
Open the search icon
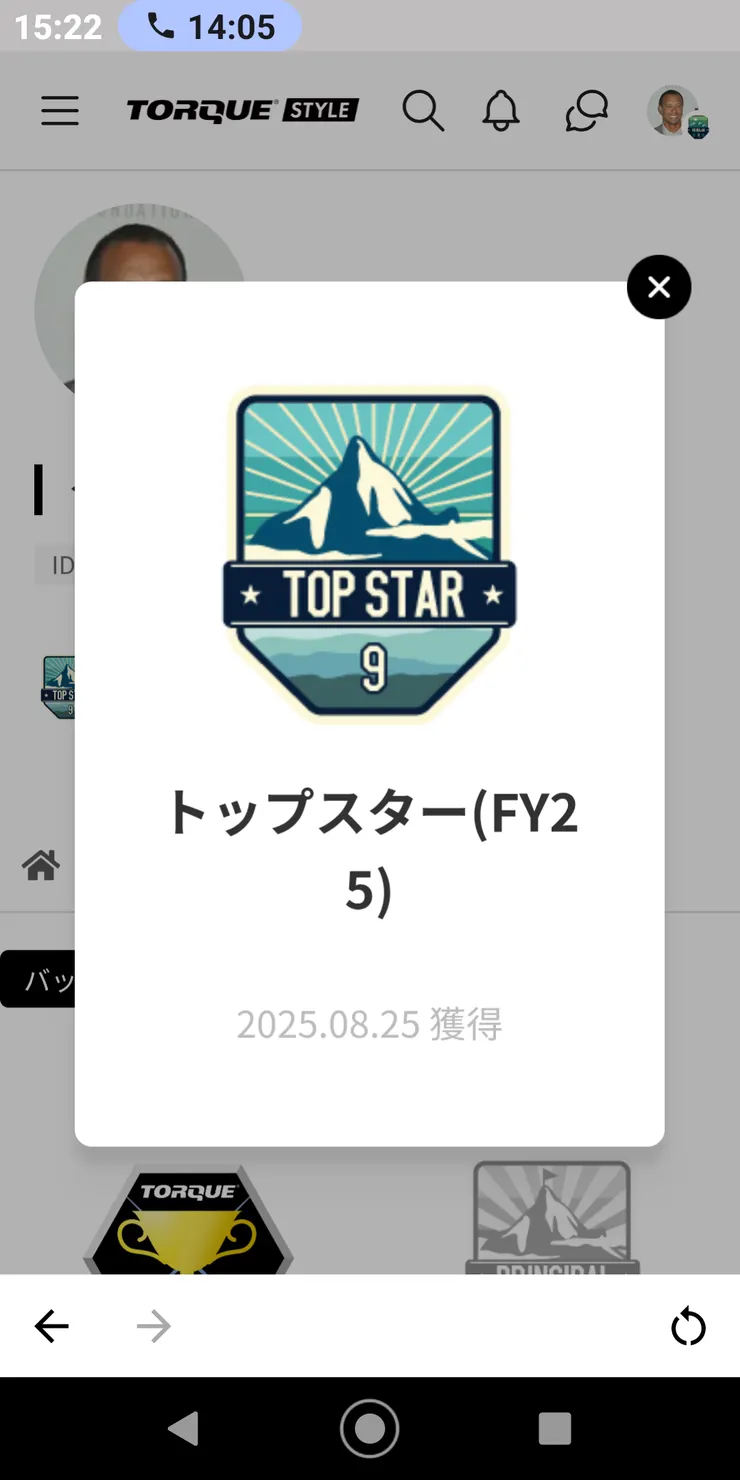(x=424, y=111)
